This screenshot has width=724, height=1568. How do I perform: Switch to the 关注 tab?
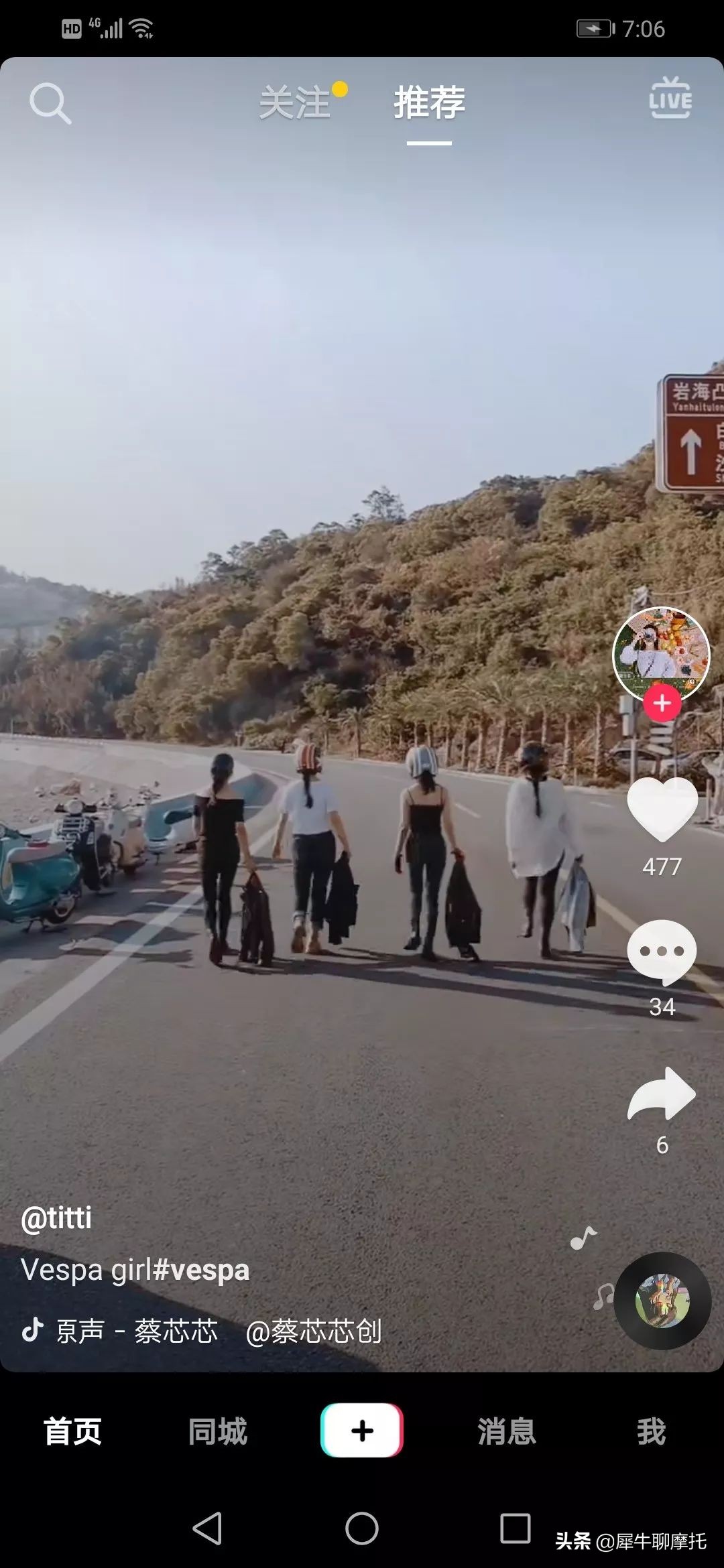pos(295,103)
